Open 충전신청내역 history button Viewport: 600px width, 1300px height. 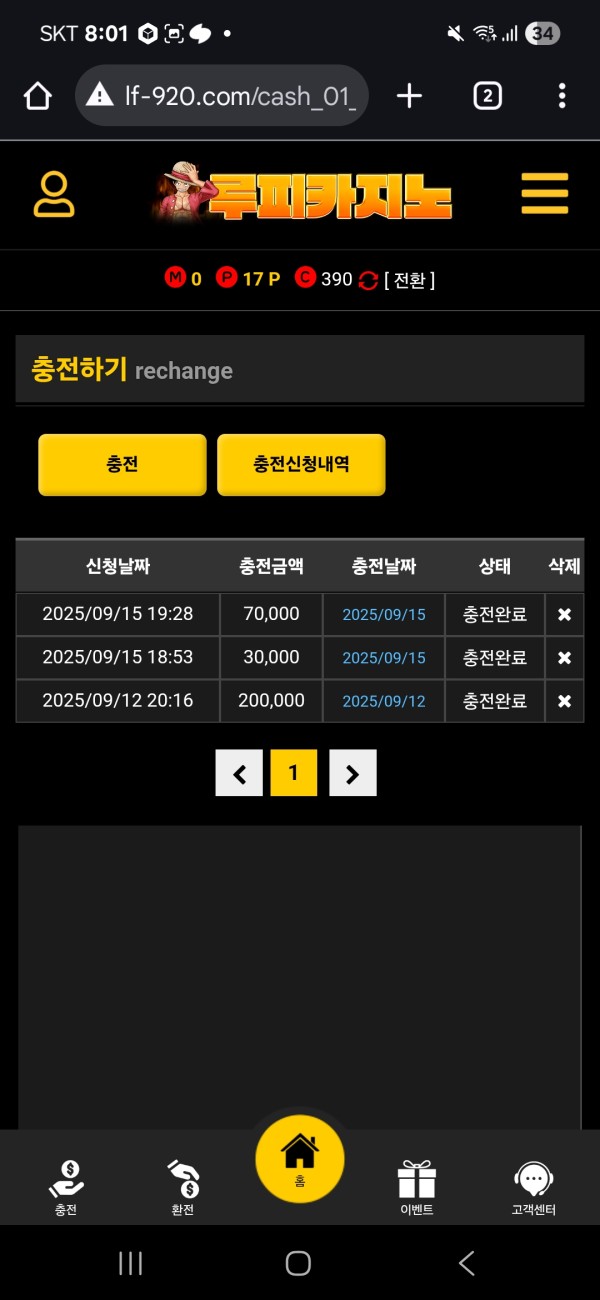pos(301,465)
